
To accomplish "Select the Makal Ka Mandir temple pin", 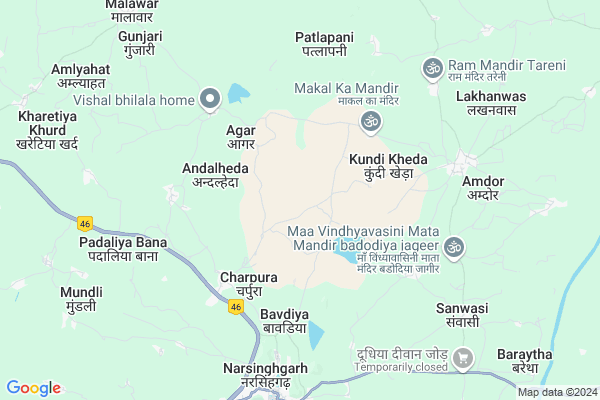I will pyautogui.click(x=368, y=122).
